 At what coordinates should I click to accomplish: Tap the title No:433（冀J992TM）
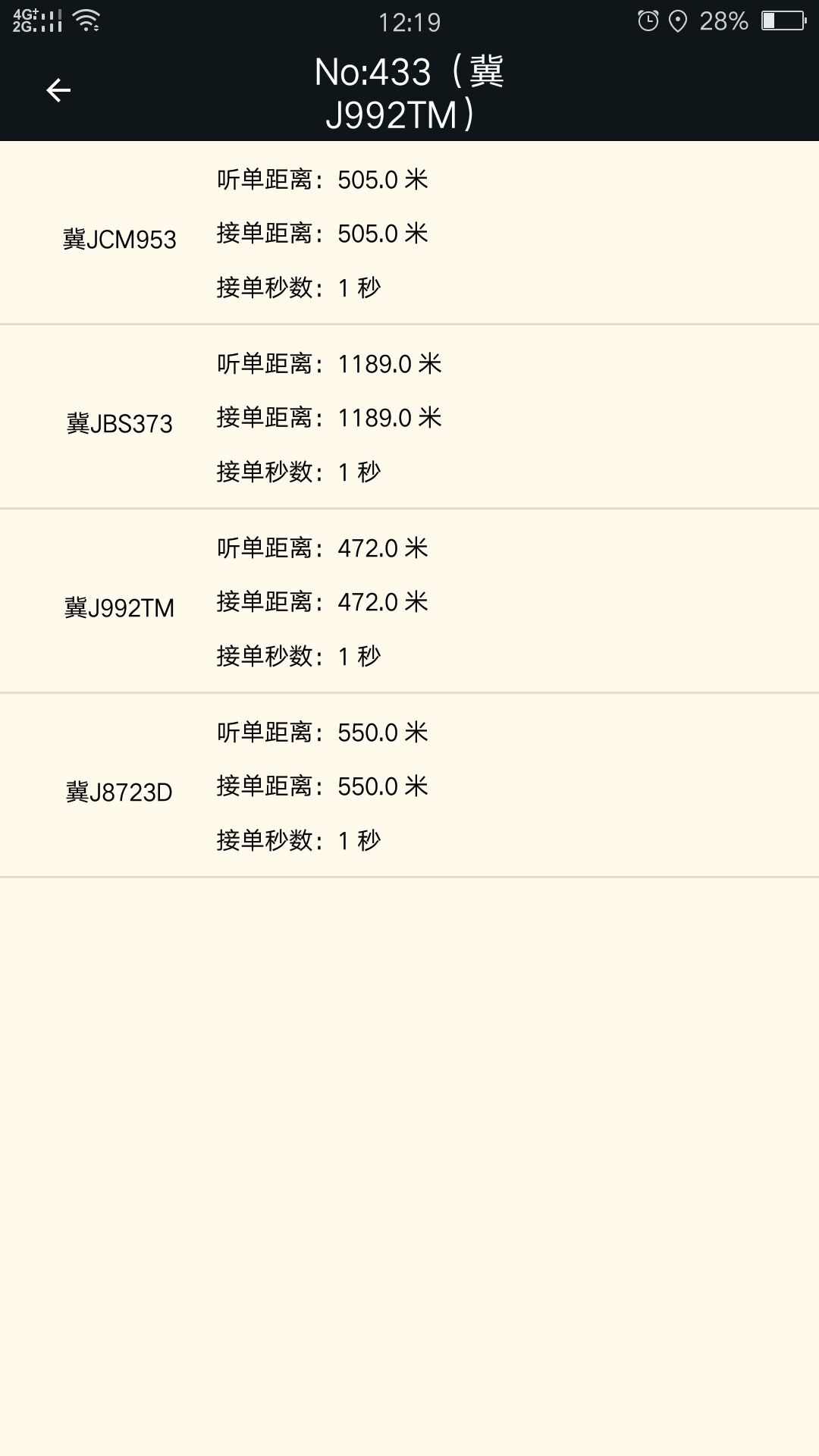pyautogui.click(x=409, y=93)
